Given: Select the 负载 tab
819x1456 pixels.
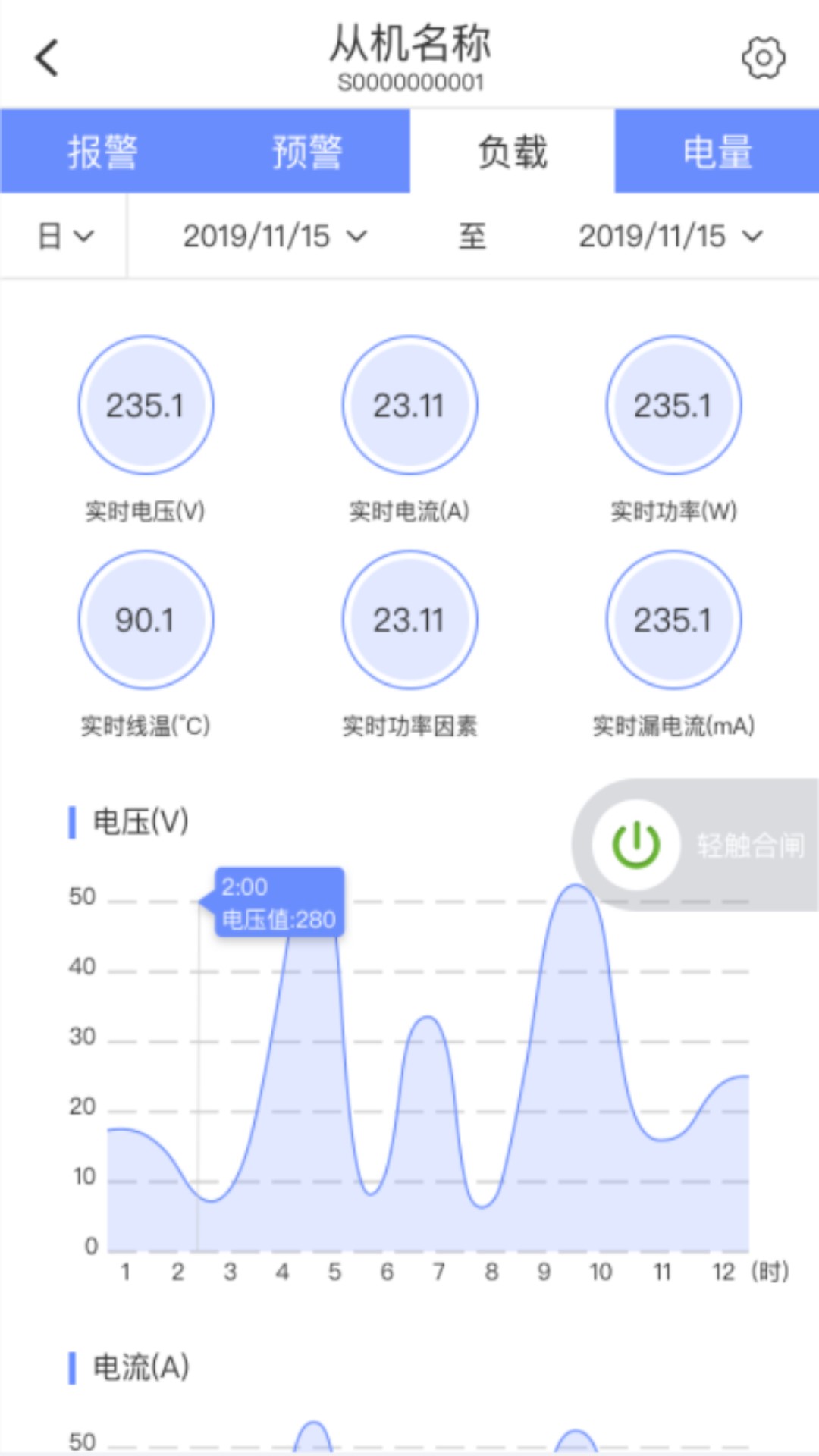Looking at the screenshot, I should tap(513, 152).
